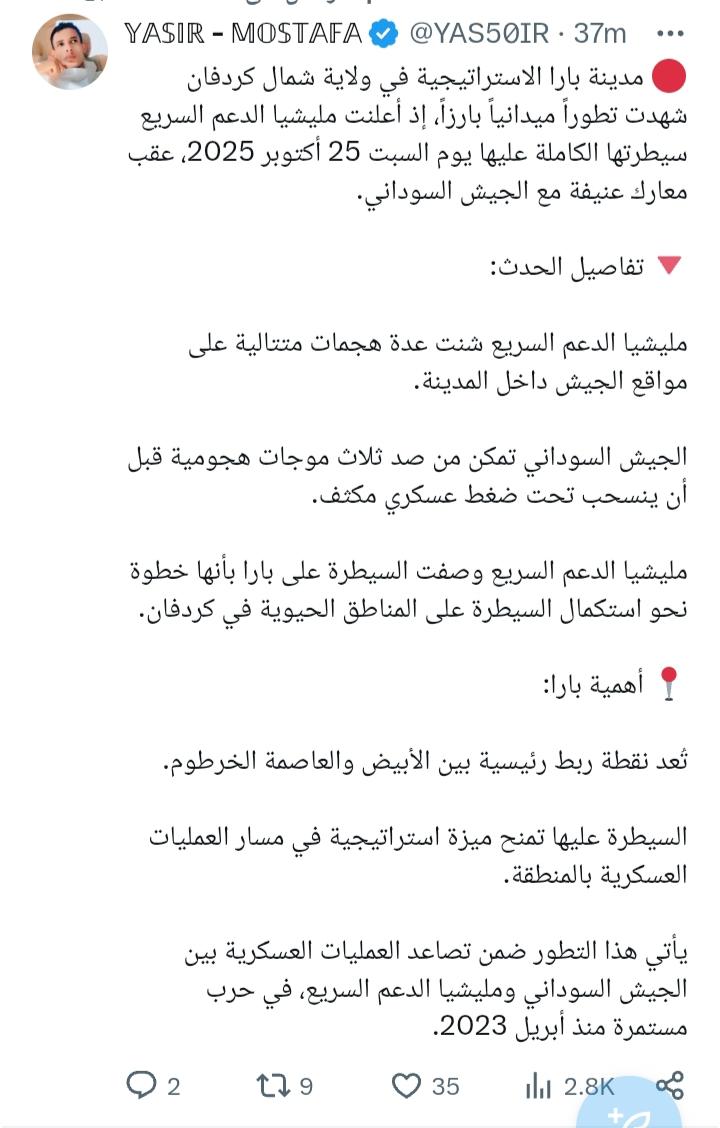Open the YASIR - MOSTAFA account name
The height and width of the screenshot is (1128, 720).
pyautogui.click(x=242, y=33)
